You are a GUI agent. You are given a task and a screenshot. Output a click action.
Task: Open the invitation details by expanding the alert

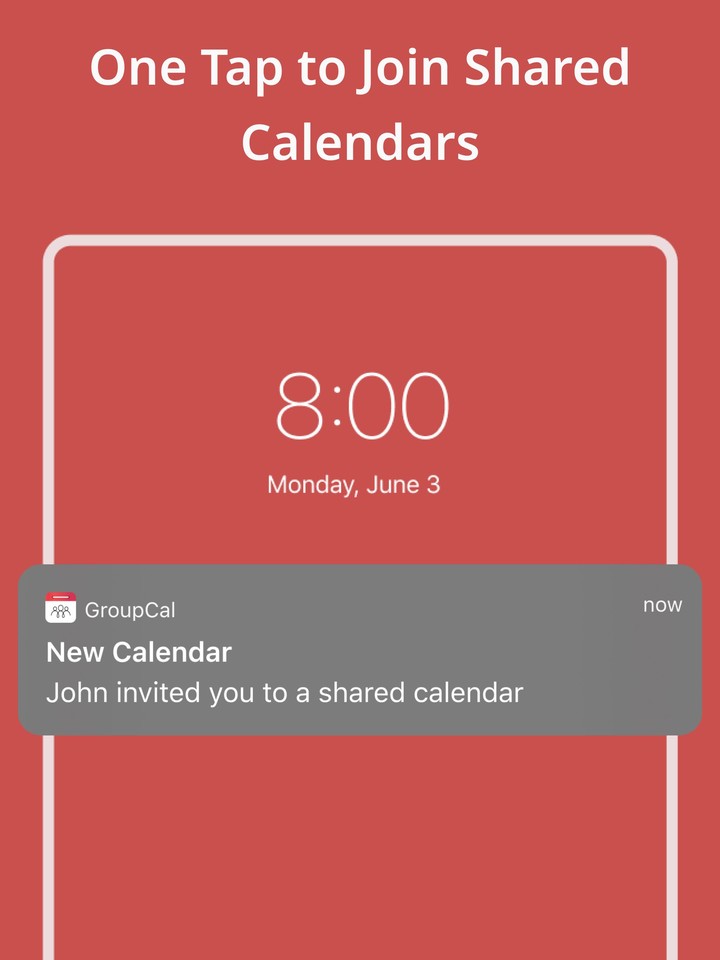tap(360, 648)
